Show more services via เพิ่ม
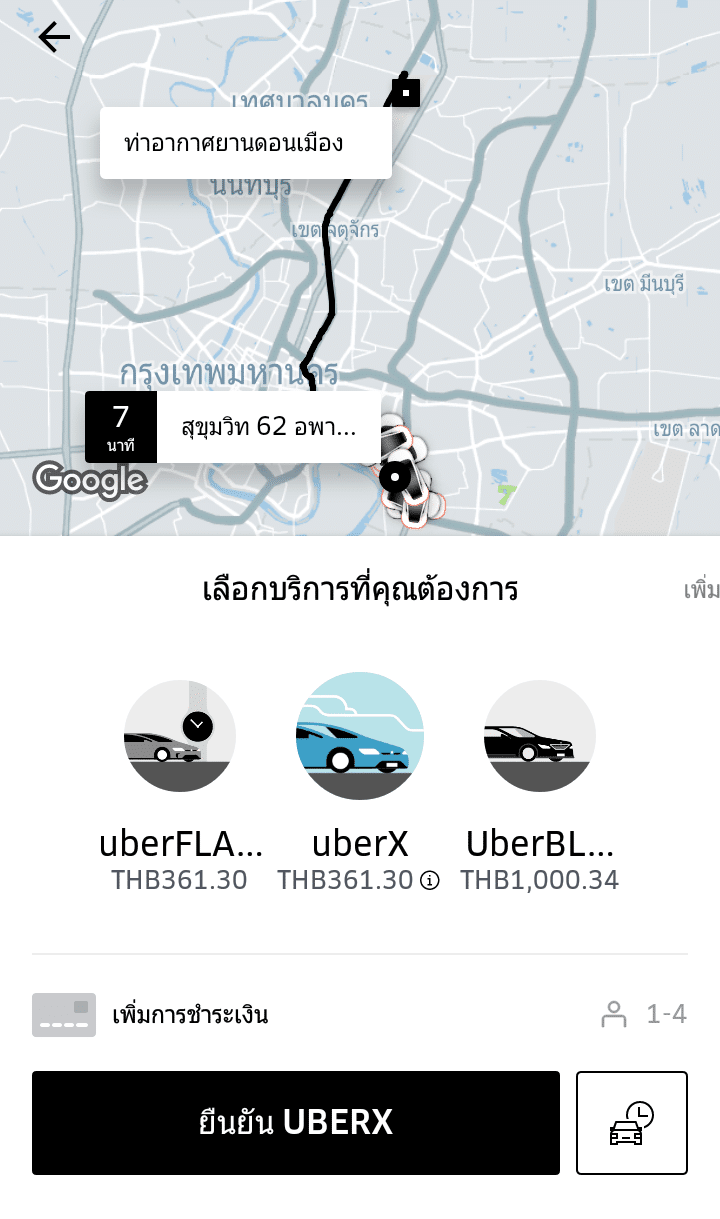Screen dimensions: 720x1219 [x=700, y=590]
